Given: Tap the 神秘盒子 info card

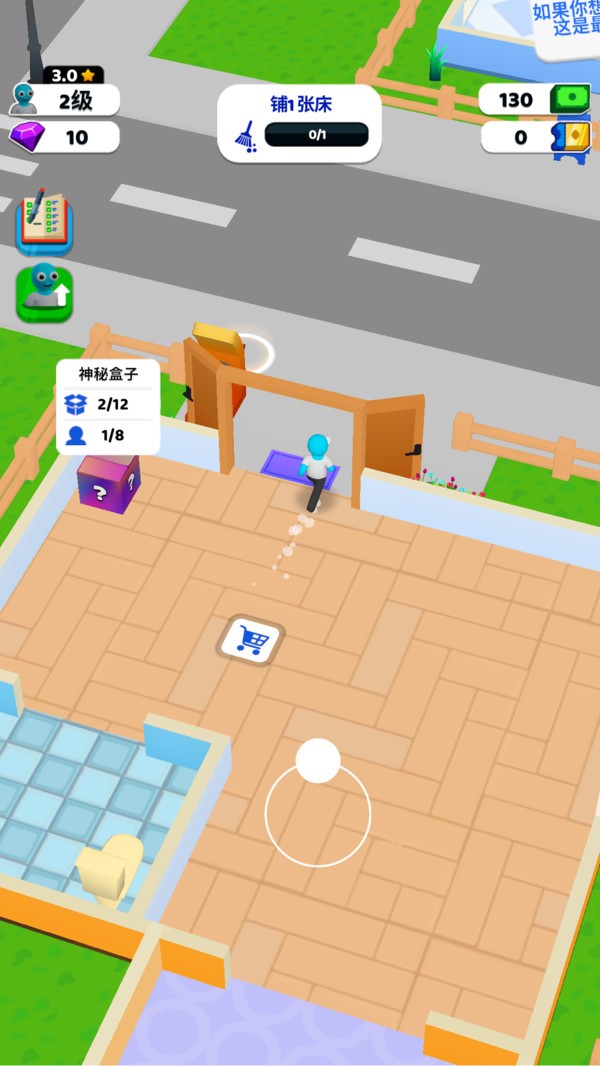Looking at the screenshot, I should tap(108, 407).
